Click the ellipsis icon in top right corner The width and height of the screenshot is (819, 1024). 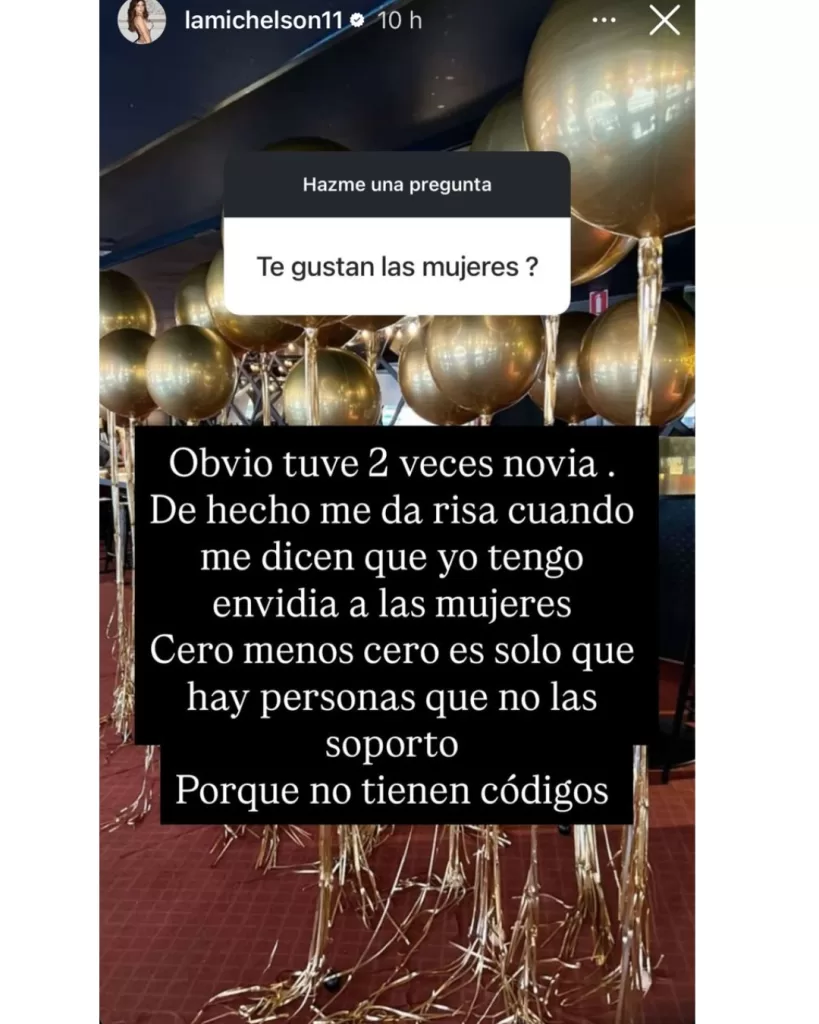pyautogui.click(x=603, y=19)
